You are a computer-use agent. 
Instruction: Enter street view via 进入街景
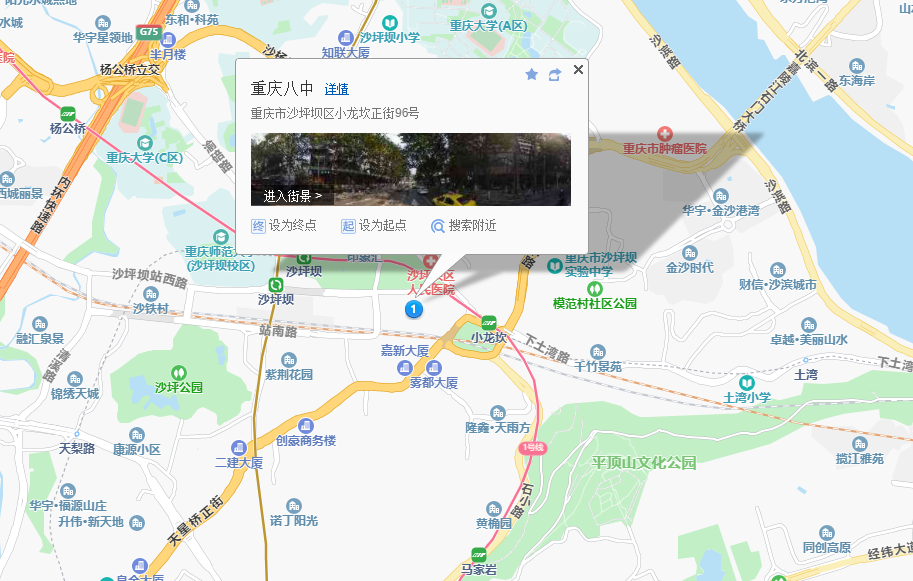(292, 196)
